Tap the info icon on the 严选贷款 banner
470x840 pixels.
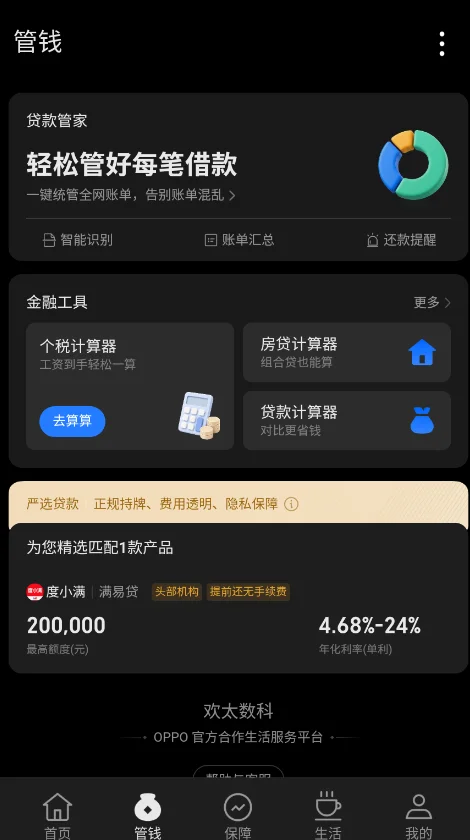click(291, 504)
